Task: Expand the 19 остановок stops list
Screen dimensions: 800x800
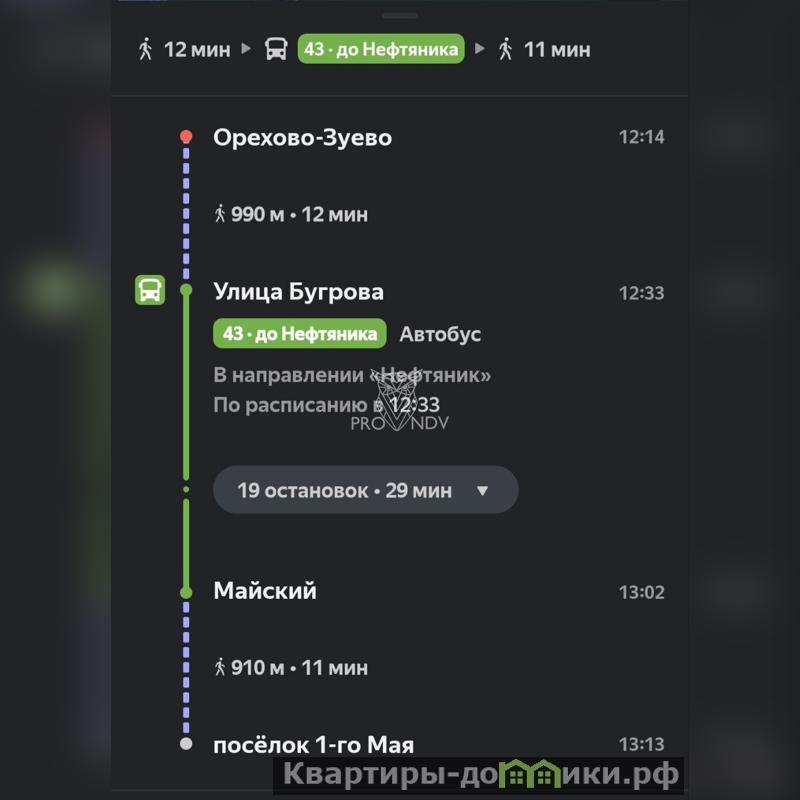Action: [x=365, y=491]
